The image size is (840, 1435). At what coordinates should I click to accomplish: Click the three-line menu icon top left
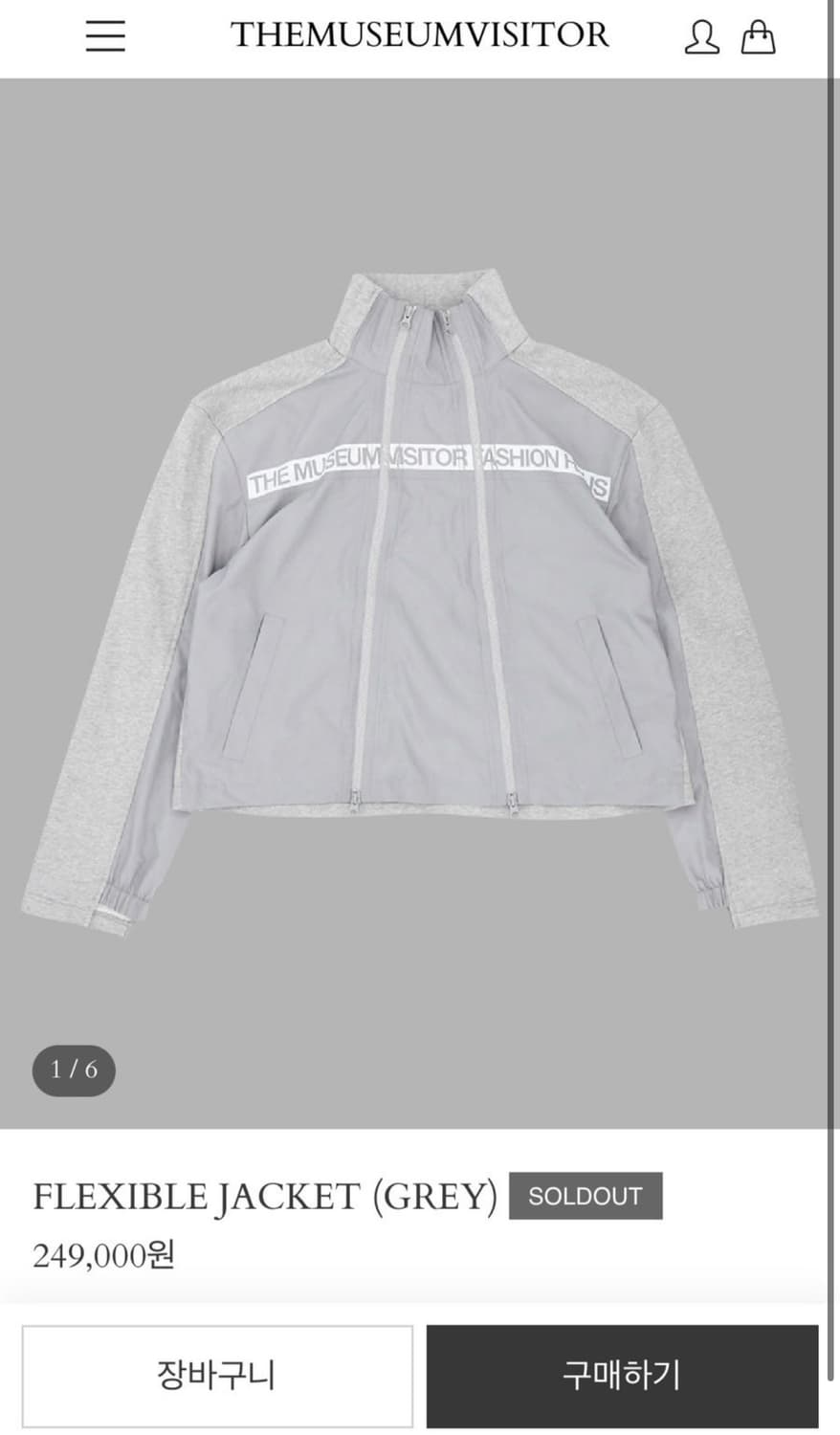(105, 36)
